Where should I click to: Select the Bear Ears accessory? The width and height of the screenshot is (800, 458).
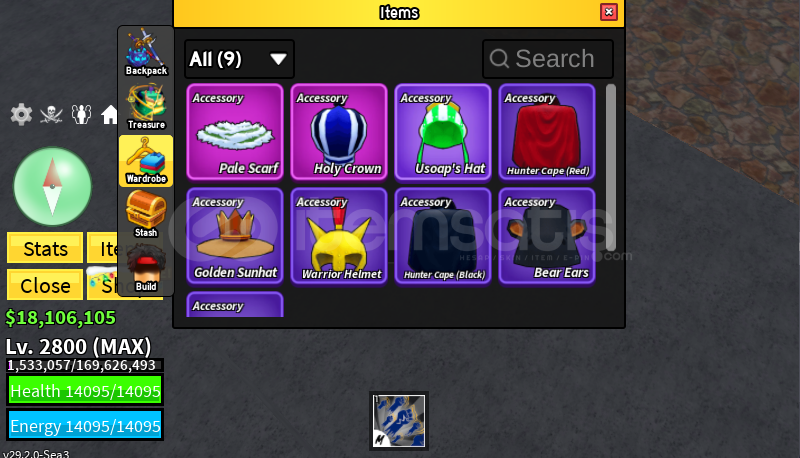pyautogui.click(x=547, y=235)
